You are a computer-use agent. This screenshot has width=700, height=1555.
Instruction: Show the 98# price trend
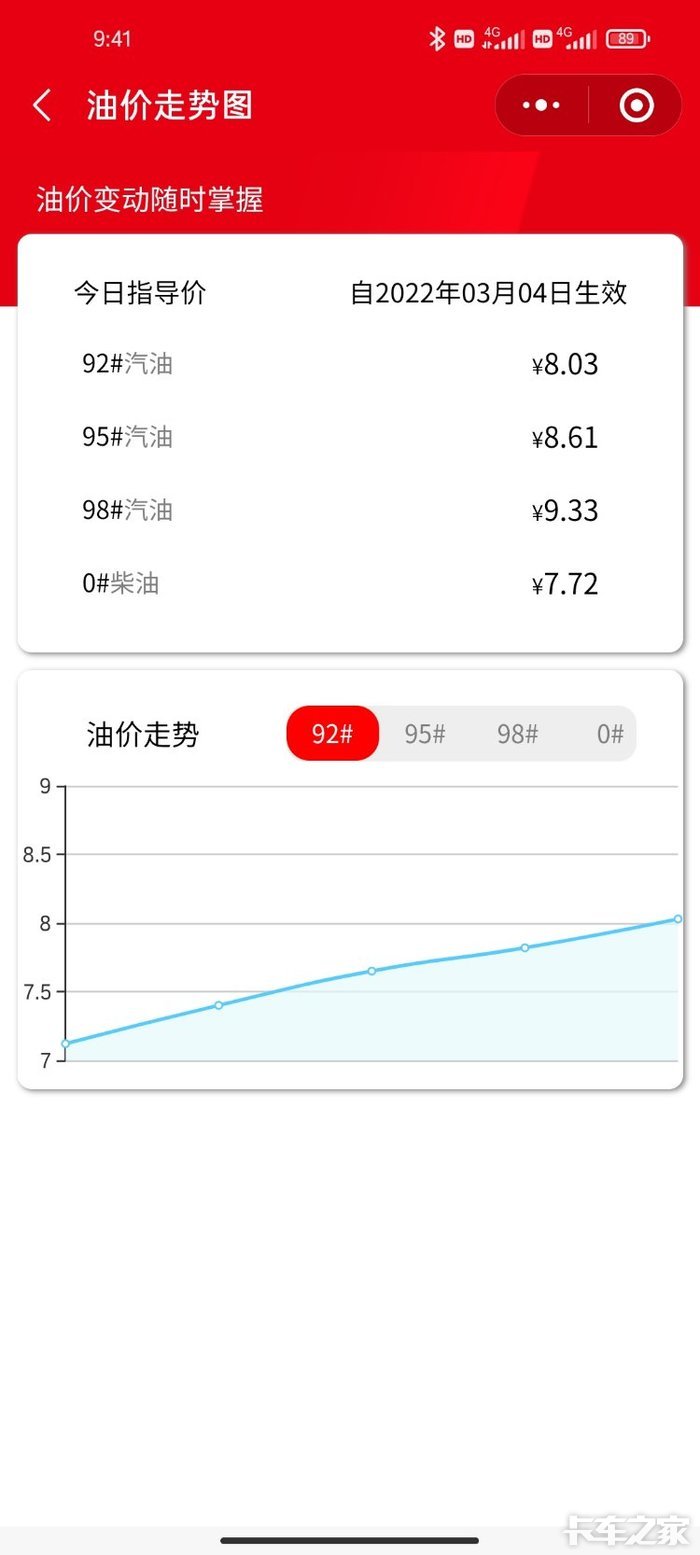click(517, 734)
